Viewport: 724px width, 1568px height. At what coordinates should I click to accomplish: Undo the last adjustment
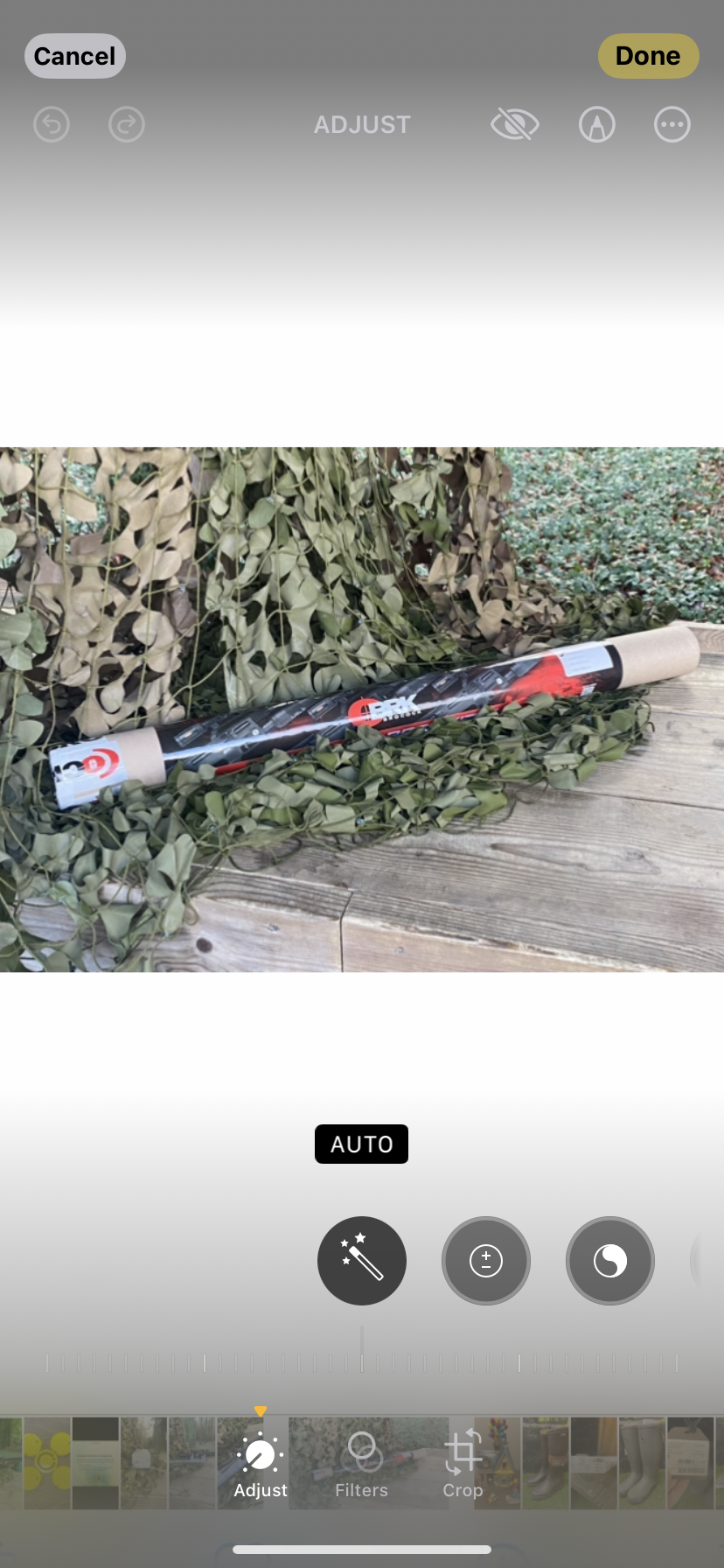click(x=52, y=124)
